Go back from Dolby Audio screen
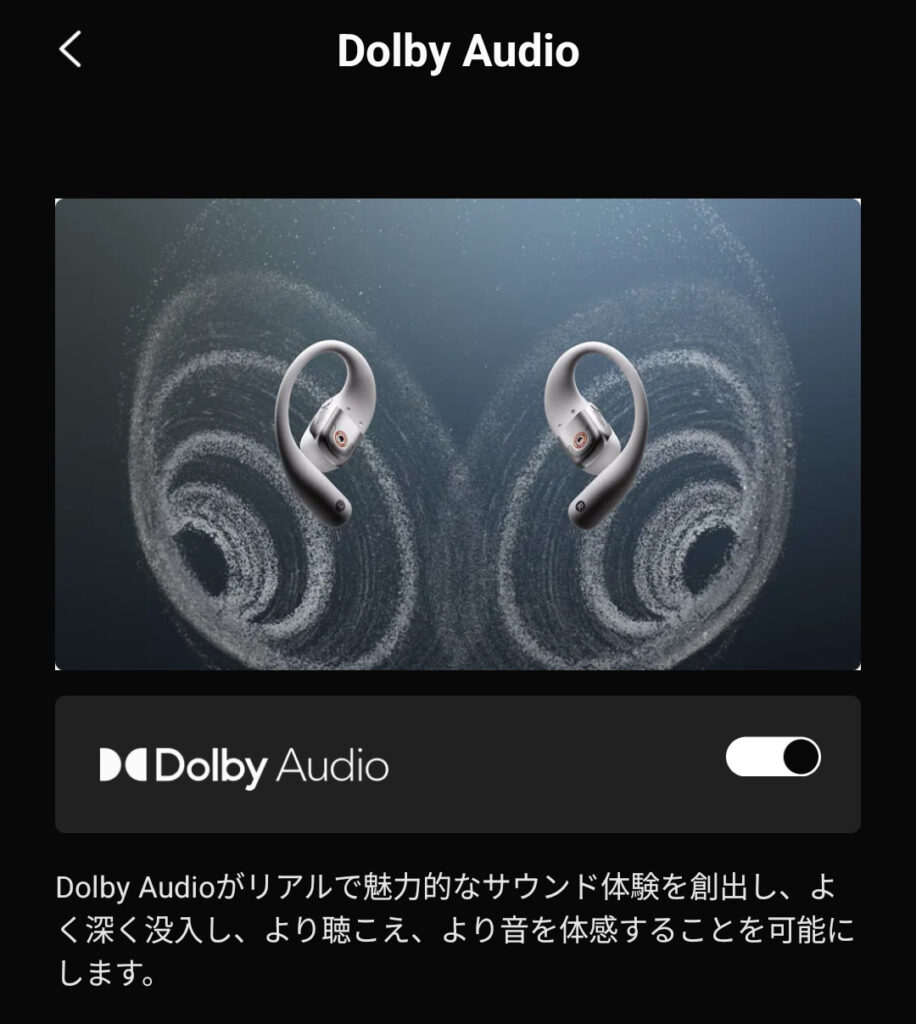Screen dimensions: 916x1024 coord(70,49)
